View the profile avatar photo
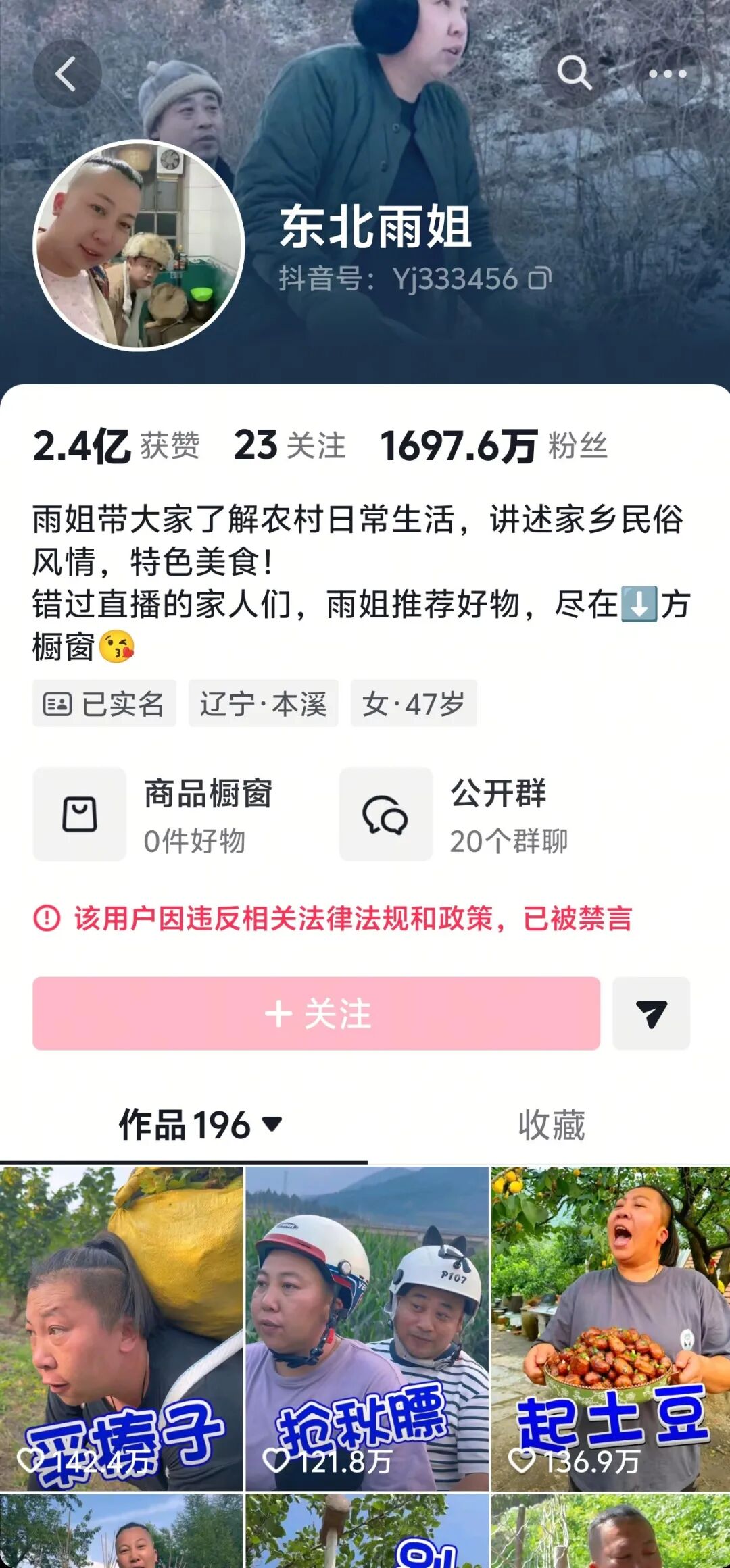This screenshot has height=1568, width=730. [x=139, y=245]
